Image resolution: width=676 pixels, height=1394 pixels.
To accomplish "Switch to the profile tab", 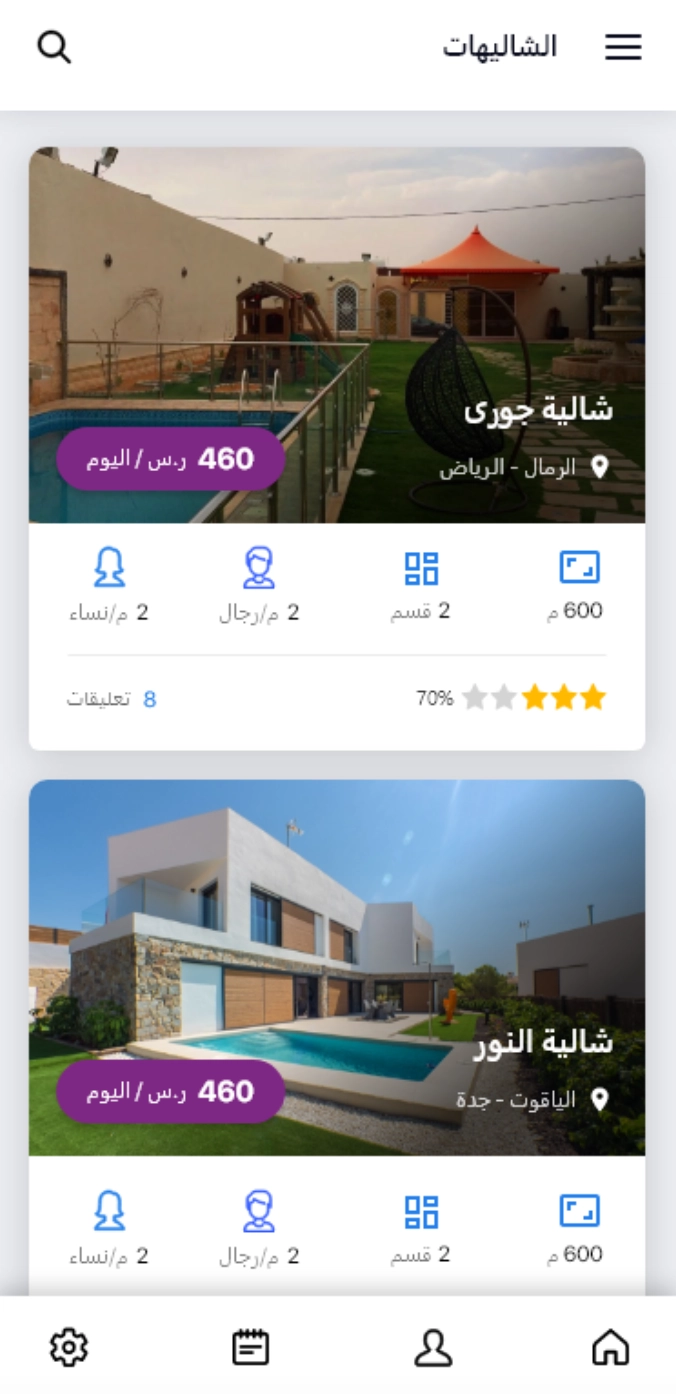I will [x=433, y=1347].
